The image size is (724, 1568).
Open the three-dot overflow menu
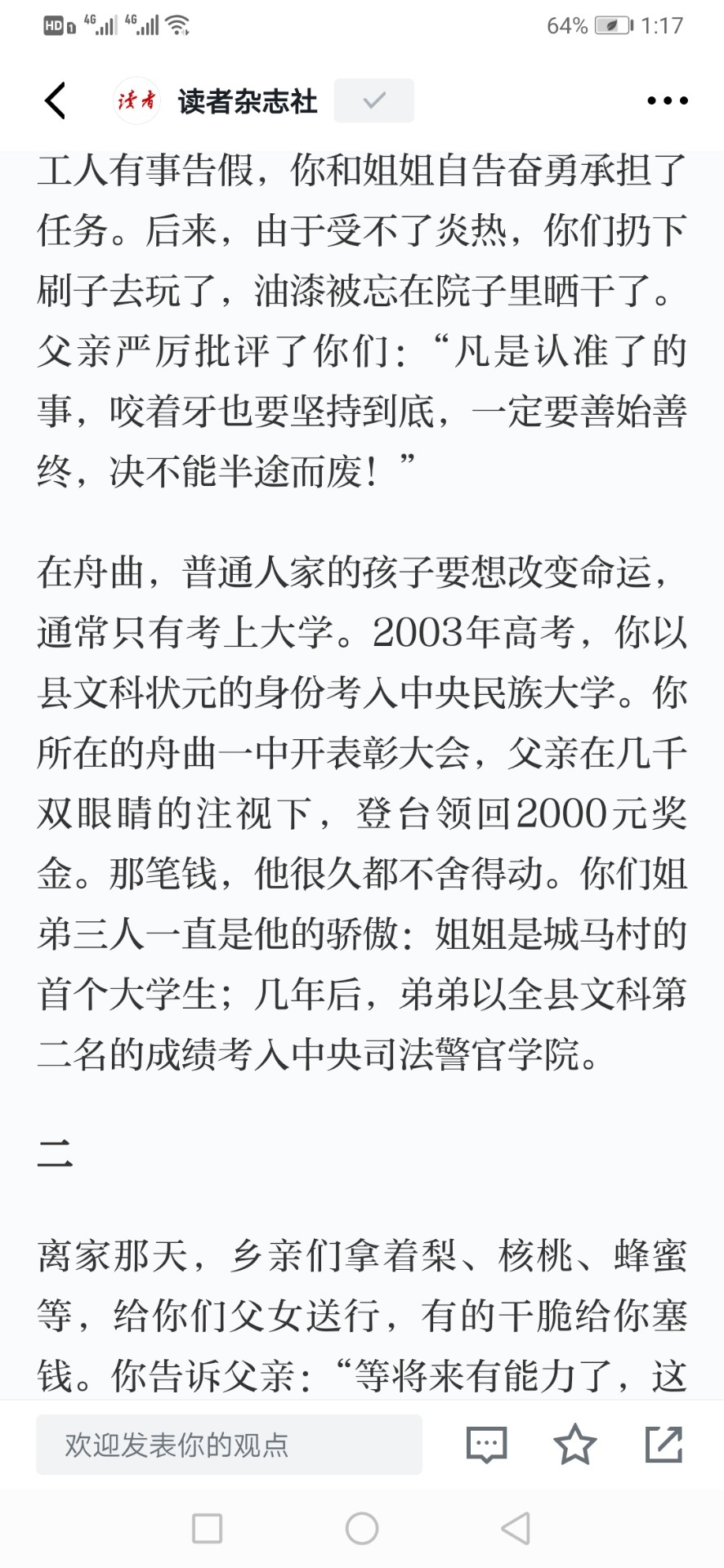click(x=667, y=100)
